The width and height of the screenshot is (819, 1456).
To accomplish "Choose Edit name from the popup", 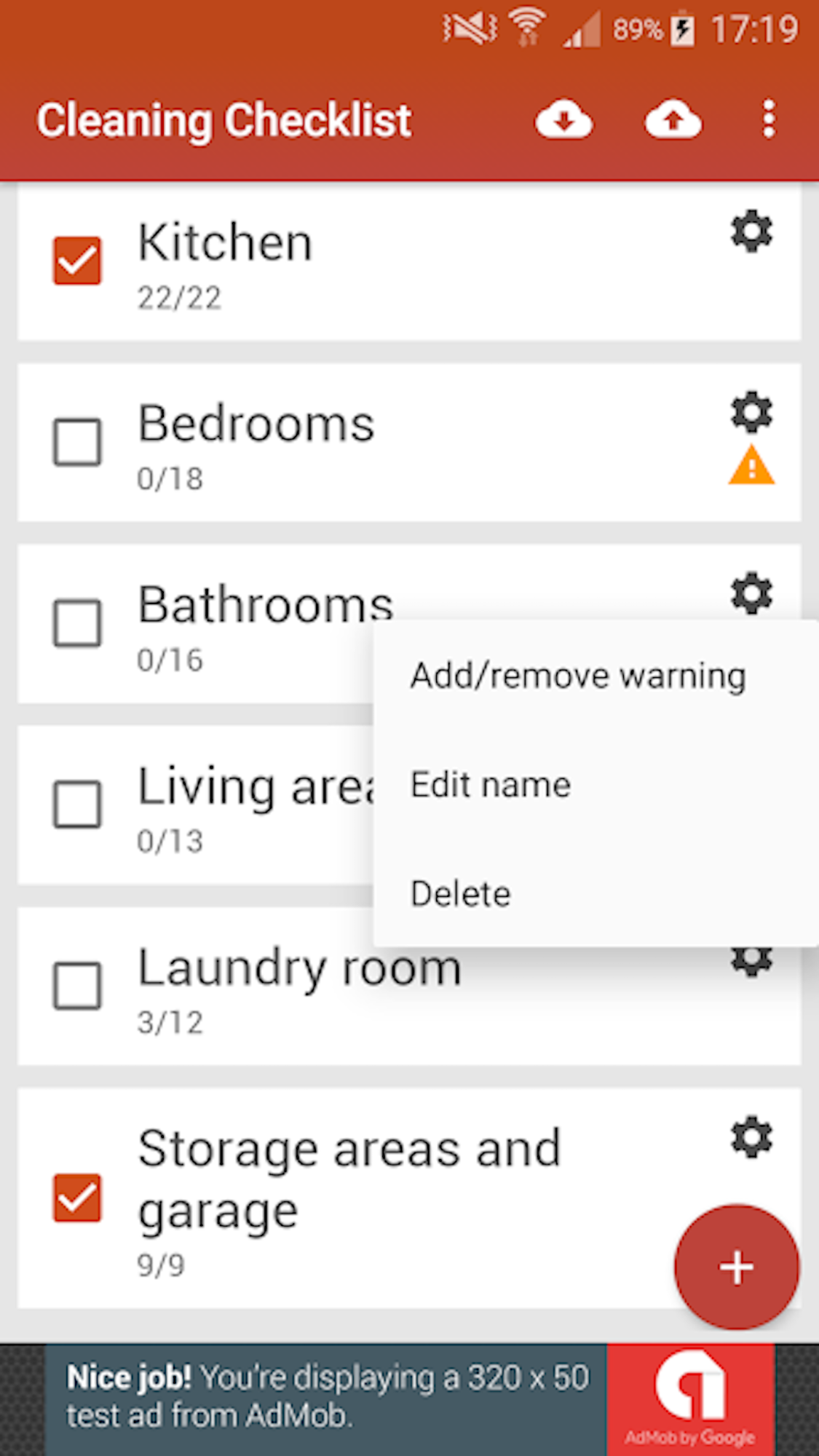I will click(x=491, y=785).
